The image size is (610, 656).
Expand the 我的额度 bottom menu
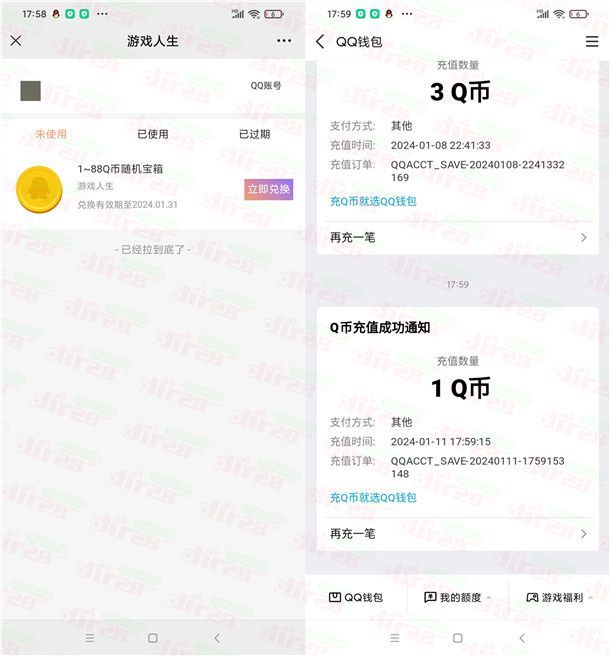click(457, 597)
